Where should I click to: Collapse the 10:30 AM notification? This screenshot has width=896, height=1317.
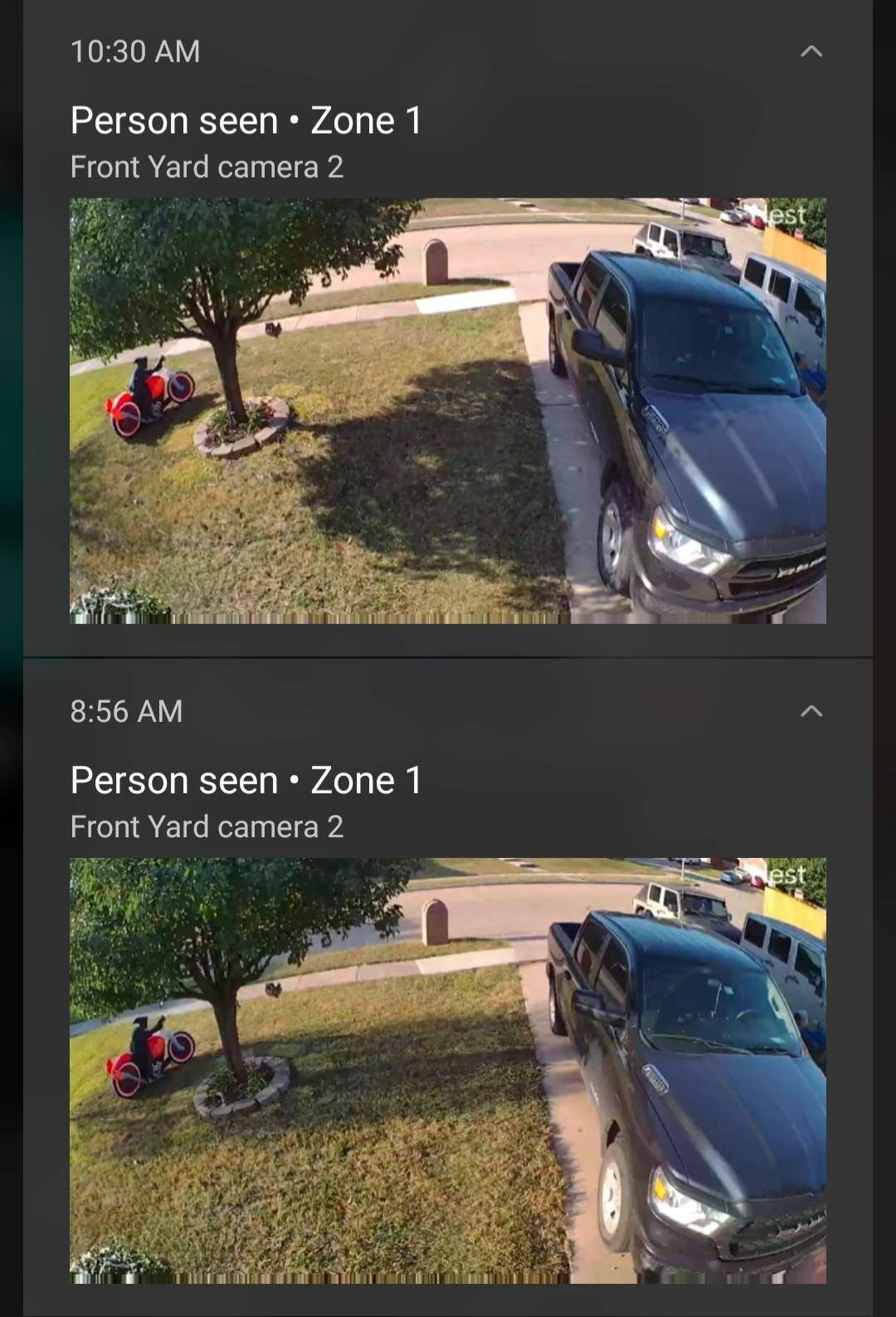[x=811, y=51]
